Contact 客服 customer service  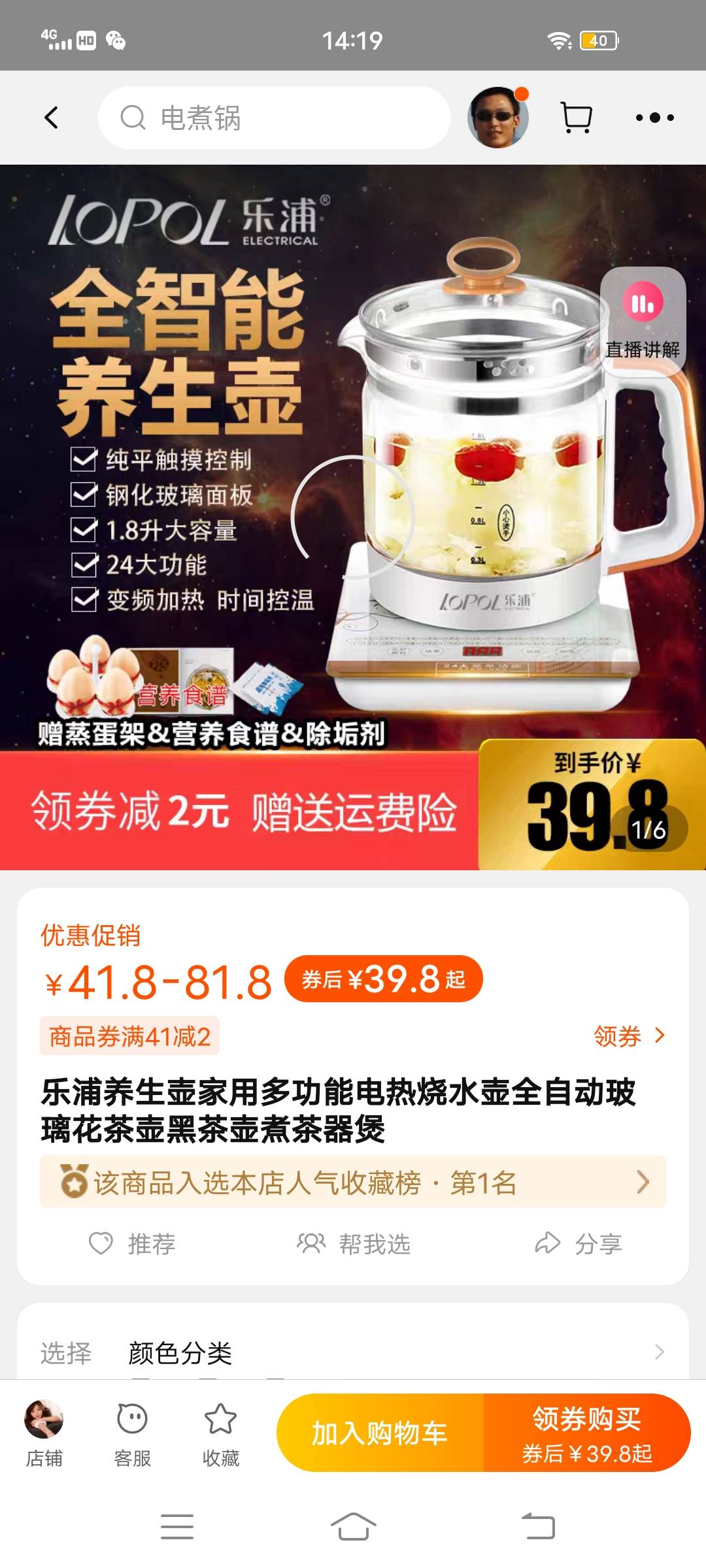[x=132, y=1433]
